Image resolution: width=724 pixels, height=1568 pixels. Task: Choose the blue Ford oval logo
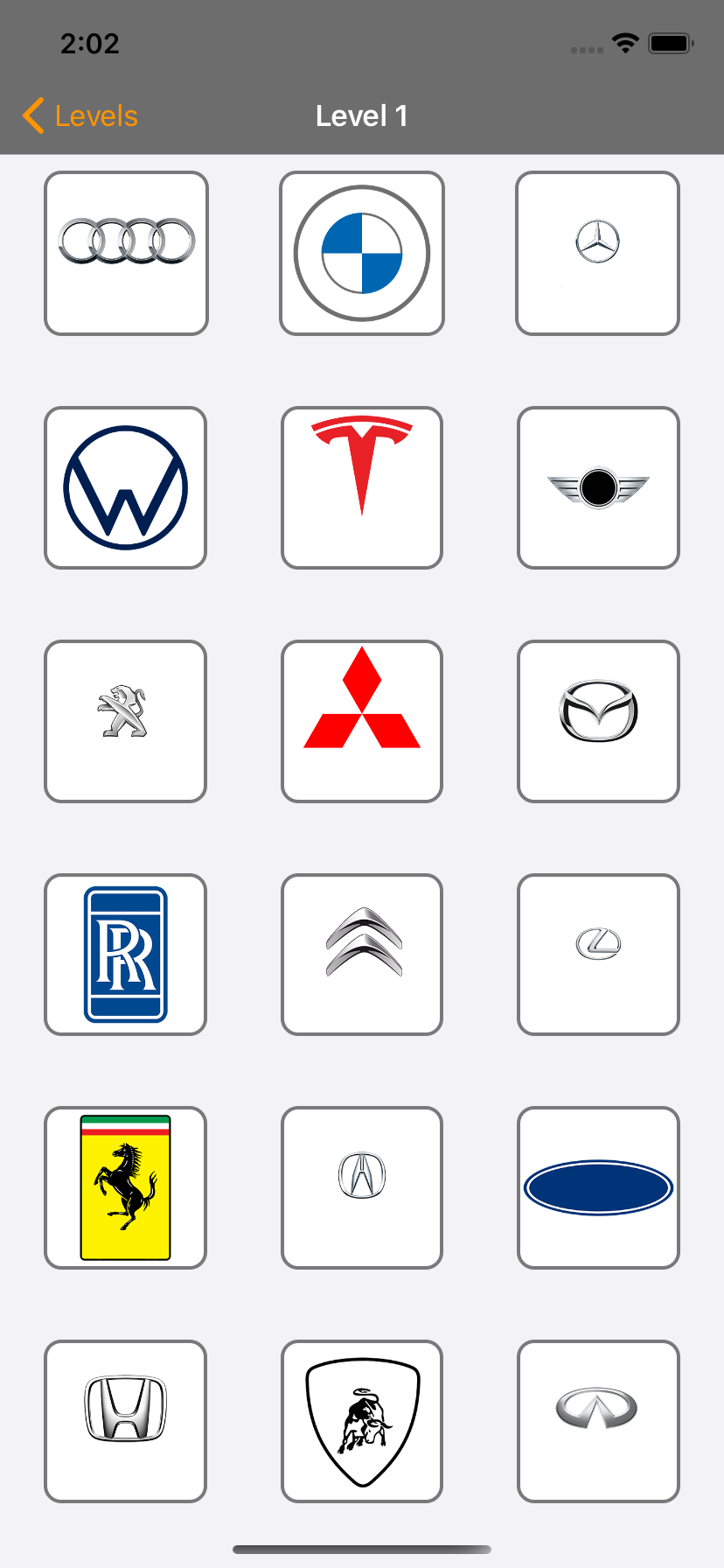[x=597, y=1187]
